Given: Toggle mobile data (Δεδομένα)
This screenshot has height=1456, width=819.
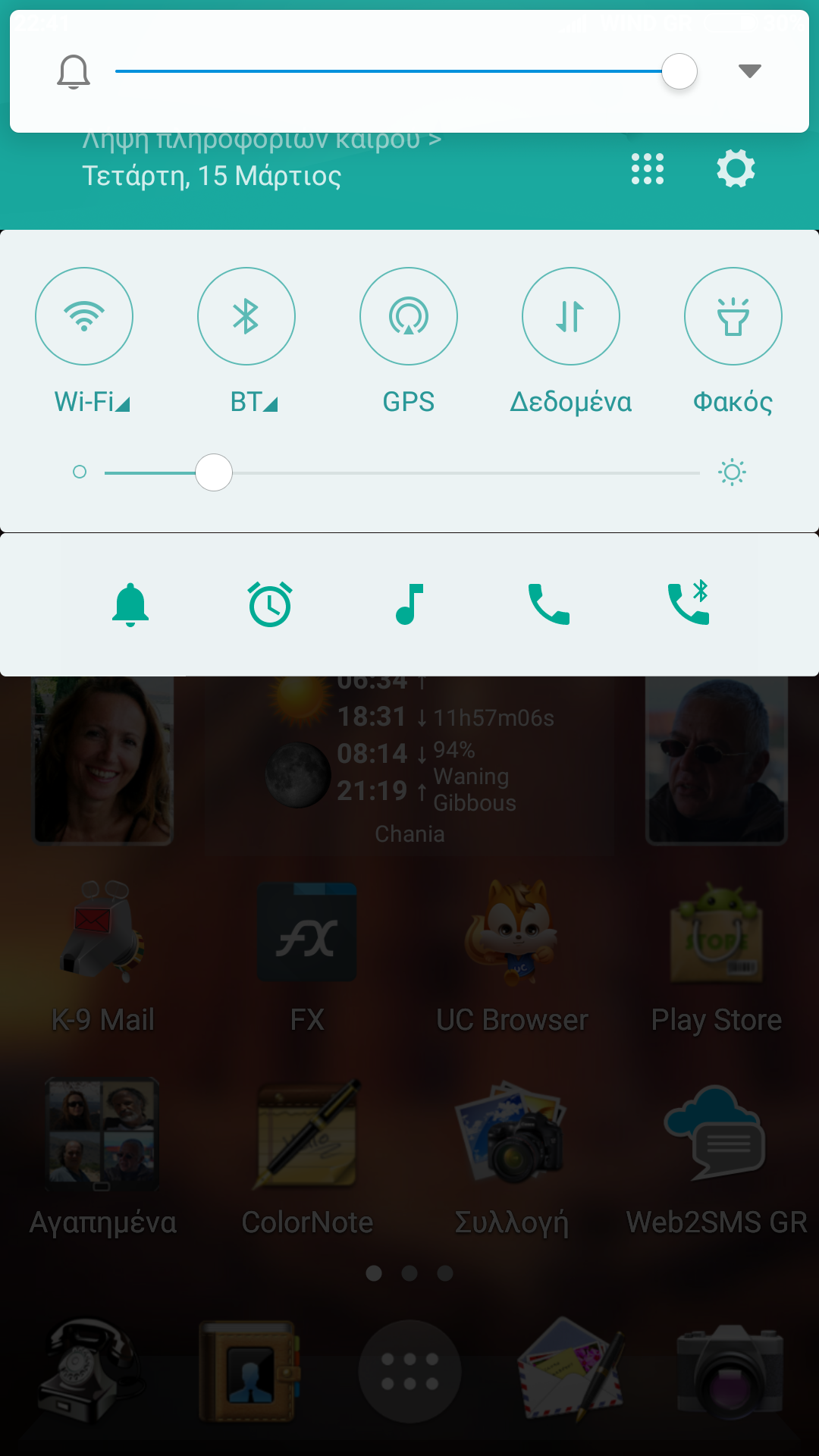Looking at the screenshot, I should (x=571, y=316).
